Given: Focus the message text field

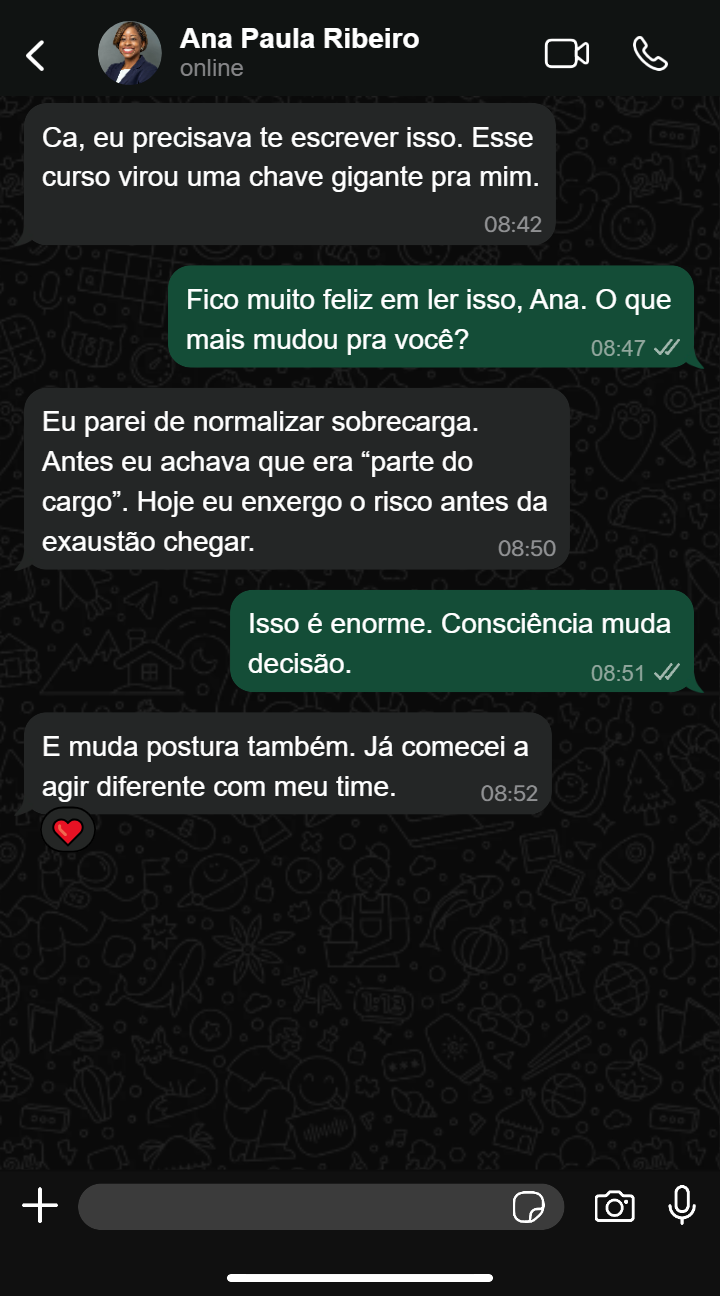Looking at the screenshot, I should (x=290, y=1207).
